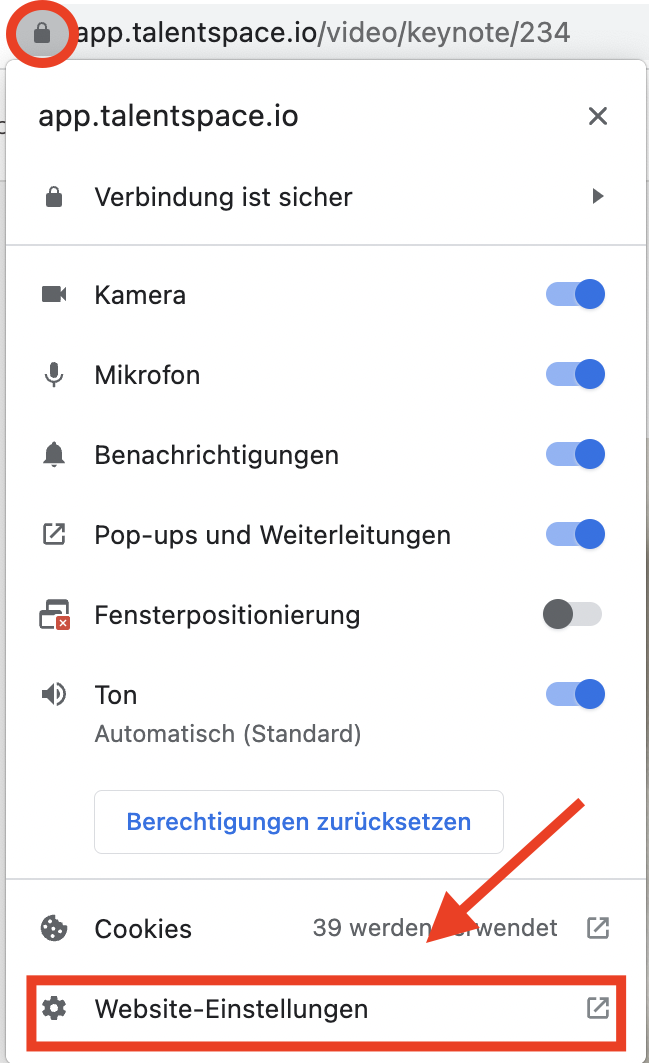Turn off Benachrichtigungen switch
649x1063 pixels.
pyautogui.click(x=575, y=454)
